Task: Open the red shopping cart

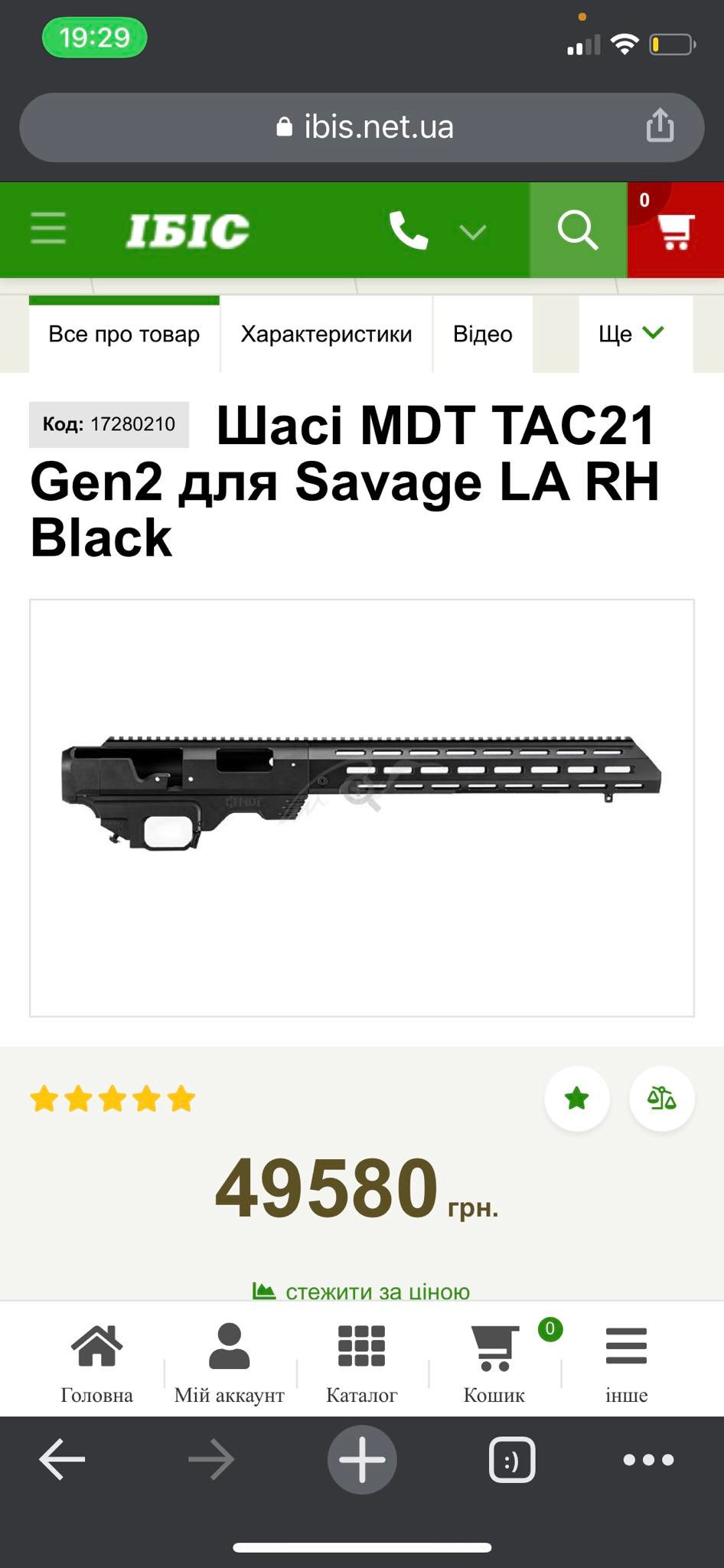Action: [x=676, y=230]
